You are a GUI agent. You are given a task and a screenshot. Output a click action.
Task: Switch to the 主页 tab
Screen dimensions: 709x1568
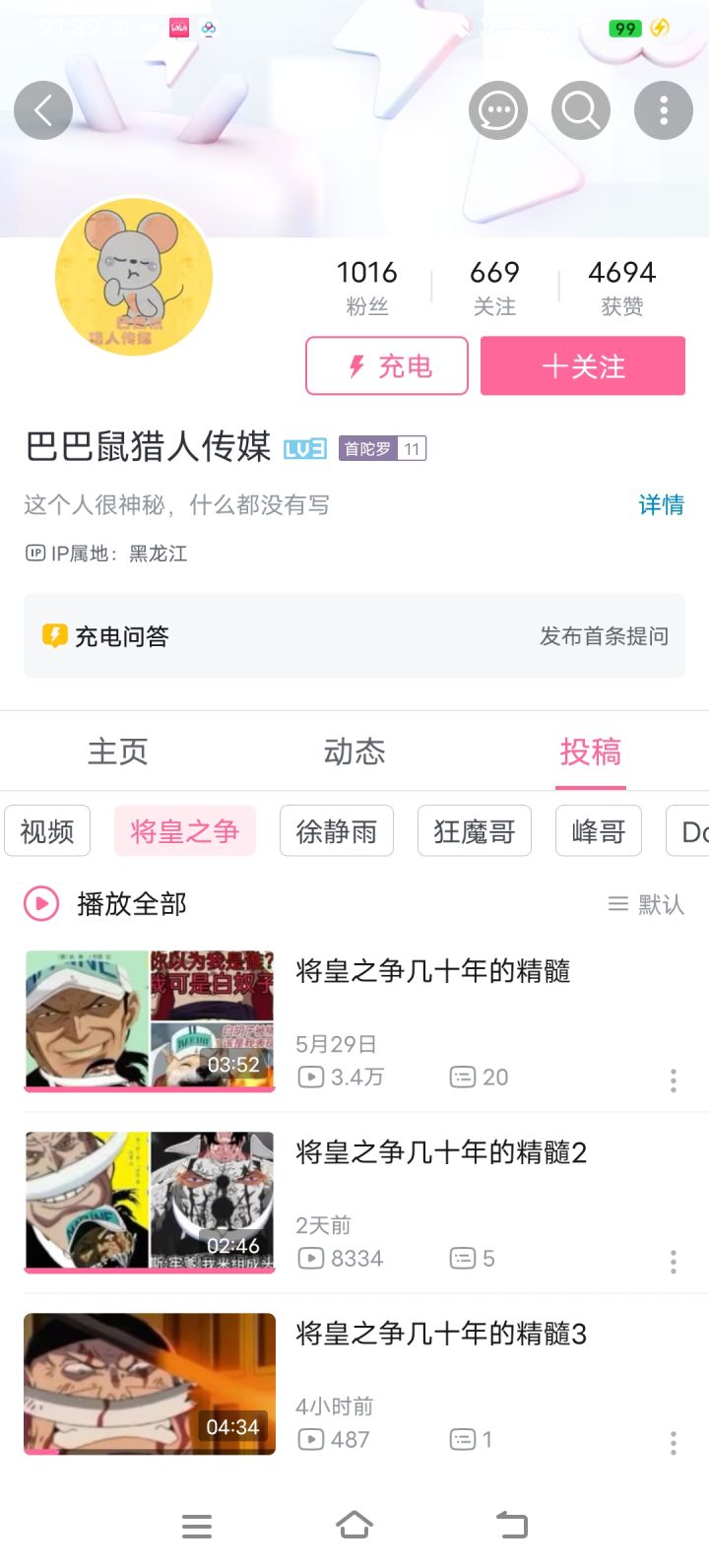click(x=118, y=751)
